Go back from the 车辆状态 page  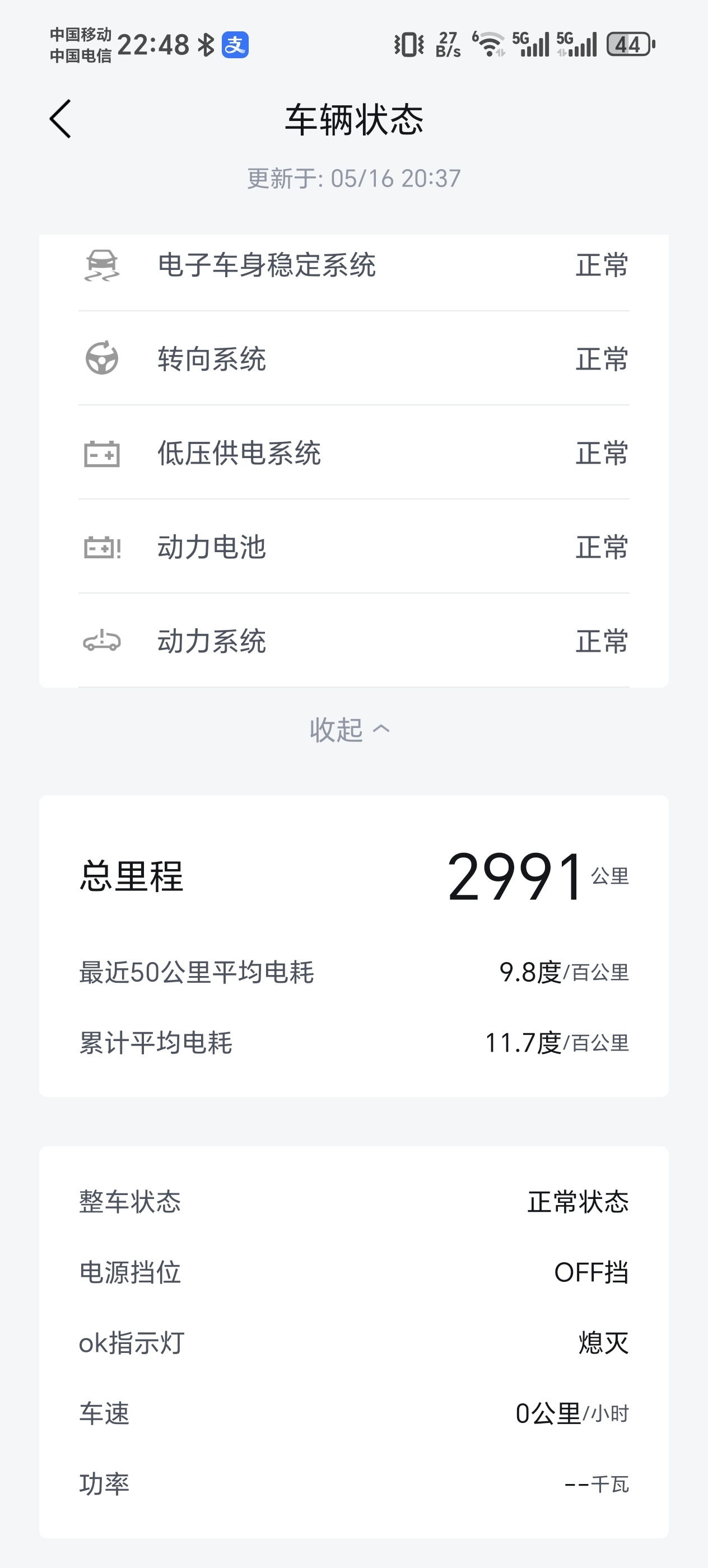60,119
